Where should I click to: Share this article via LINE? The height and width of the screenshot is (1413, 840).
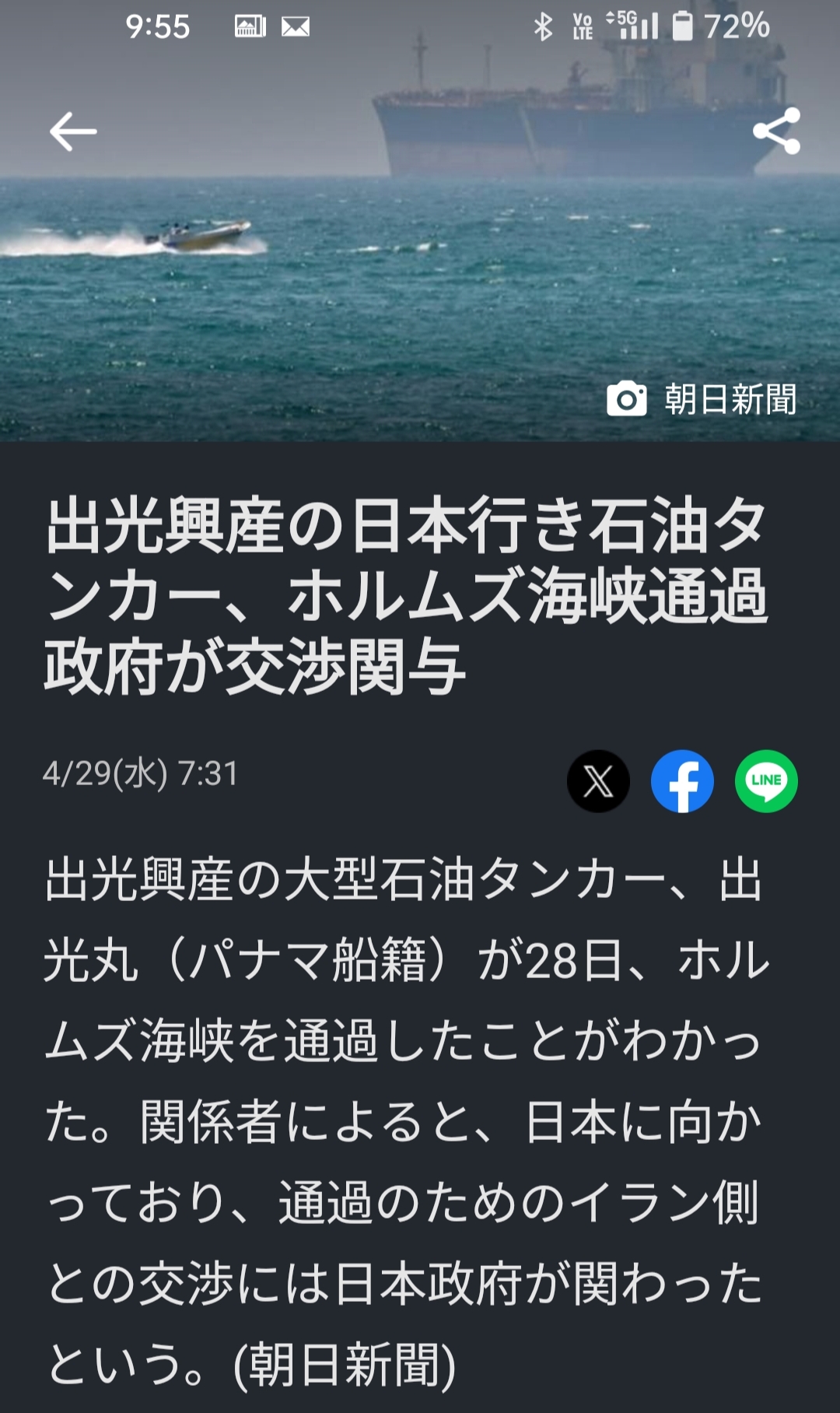tap(766, 781)
